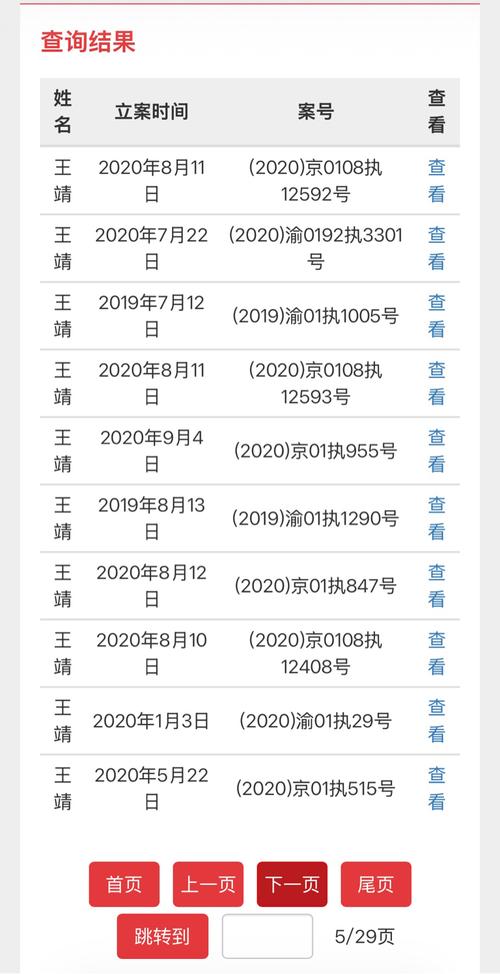Open 查看 link for case 京0108执12592号
This screenshot has width=500, height=974.
(437, 181)
